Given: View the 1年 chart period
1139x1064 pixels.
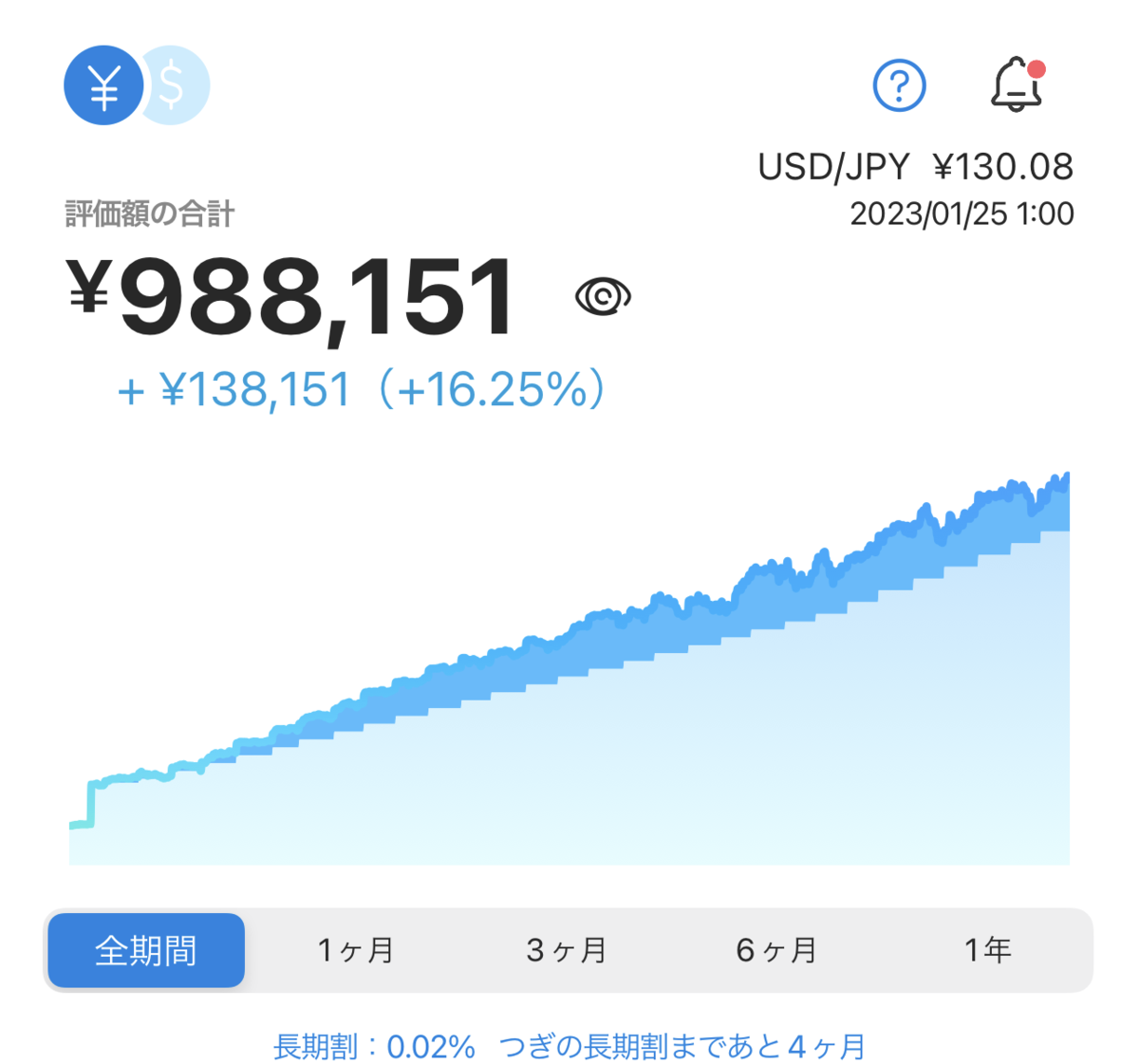Looking at the screenshot, I should point(988,950).
